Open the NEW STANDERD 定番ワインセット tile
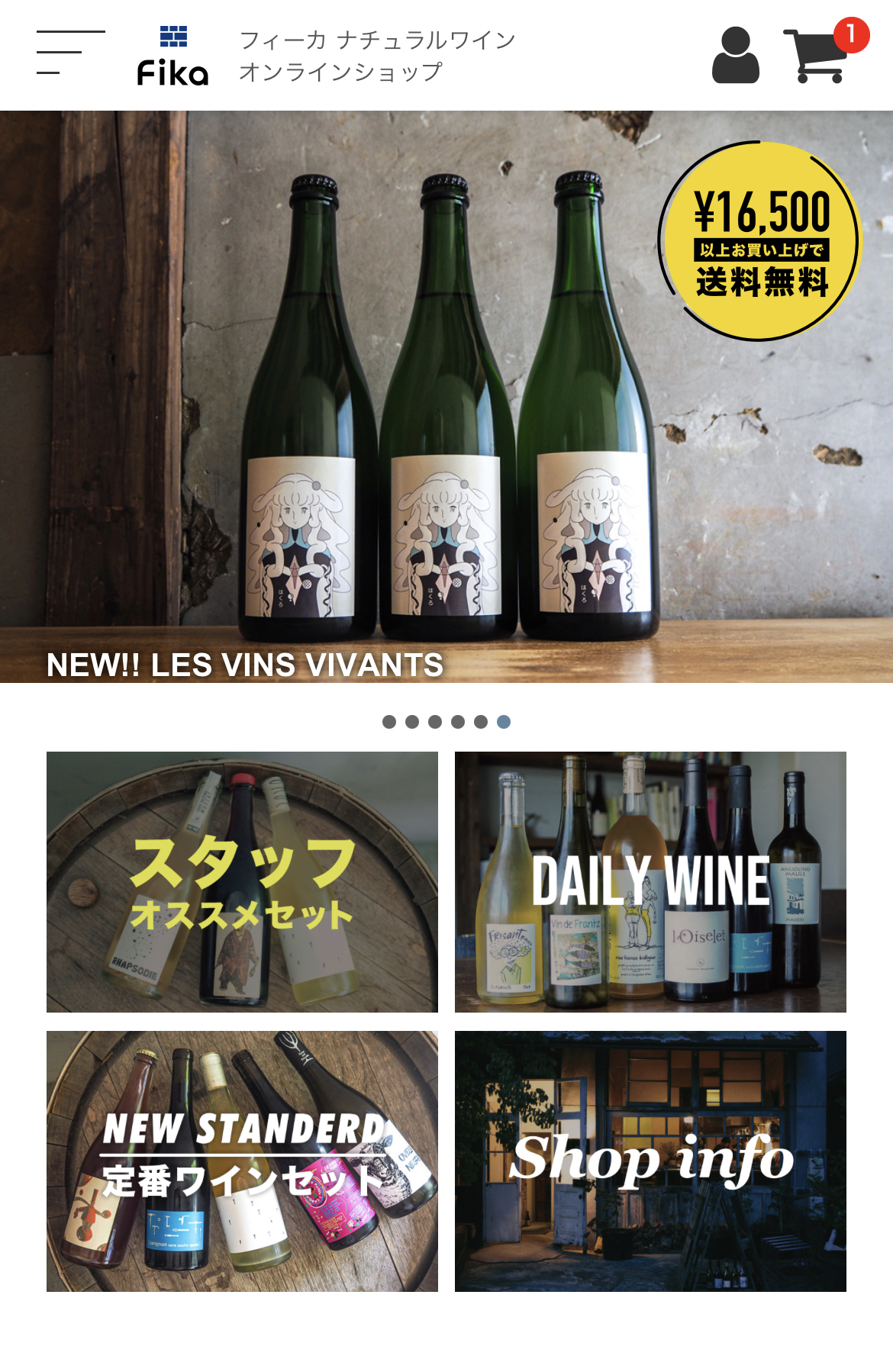The height and width of the screenshot is (1372, 893). click(x=242, y=1161)
